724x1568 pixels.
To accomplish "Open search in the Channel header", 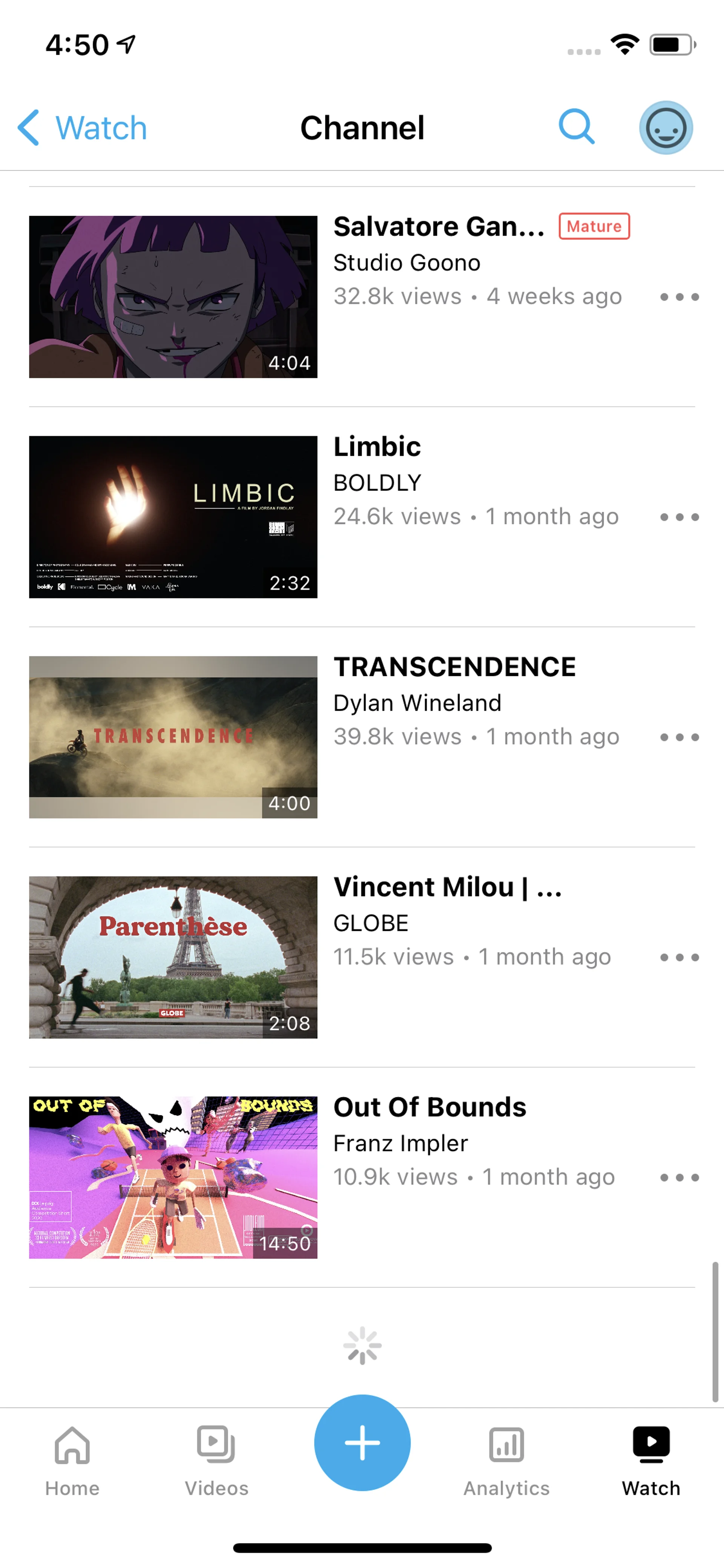I will 575,127.
